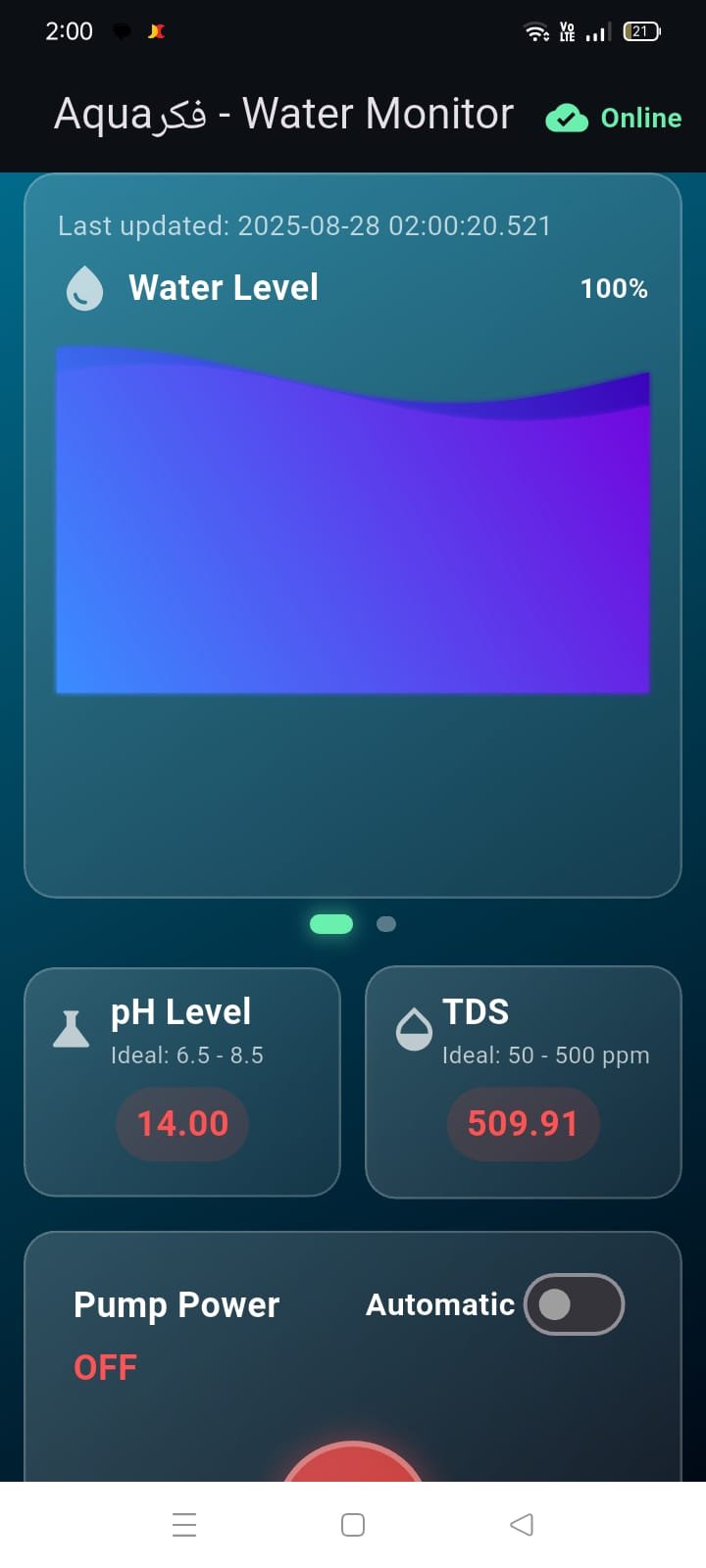Tap the battery indicator in the status bar

pyautogui.click(x=640, y=30)
